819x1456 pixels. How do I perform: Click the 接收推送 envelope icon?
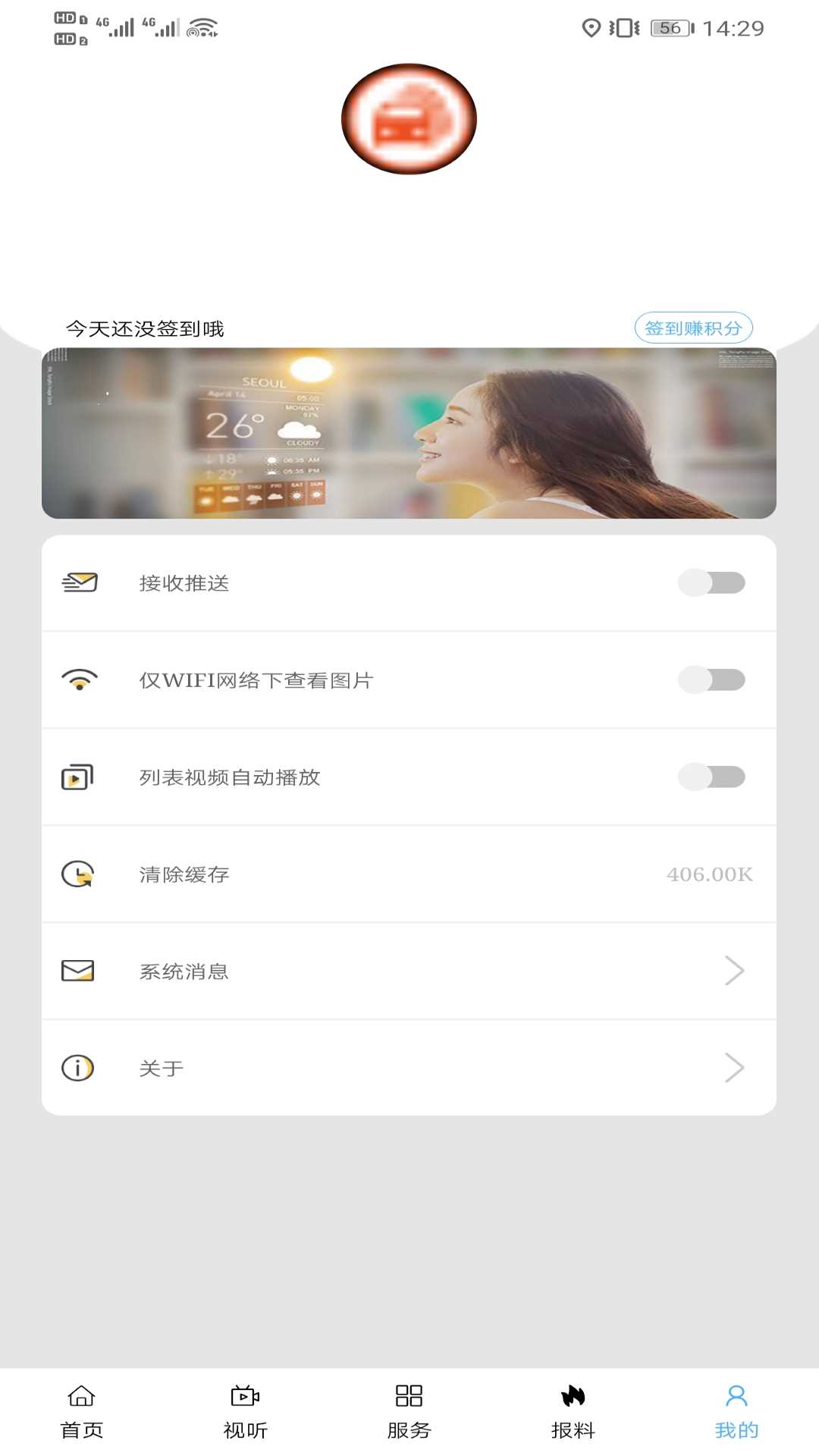pyautogui.click(x=78, y=582)
